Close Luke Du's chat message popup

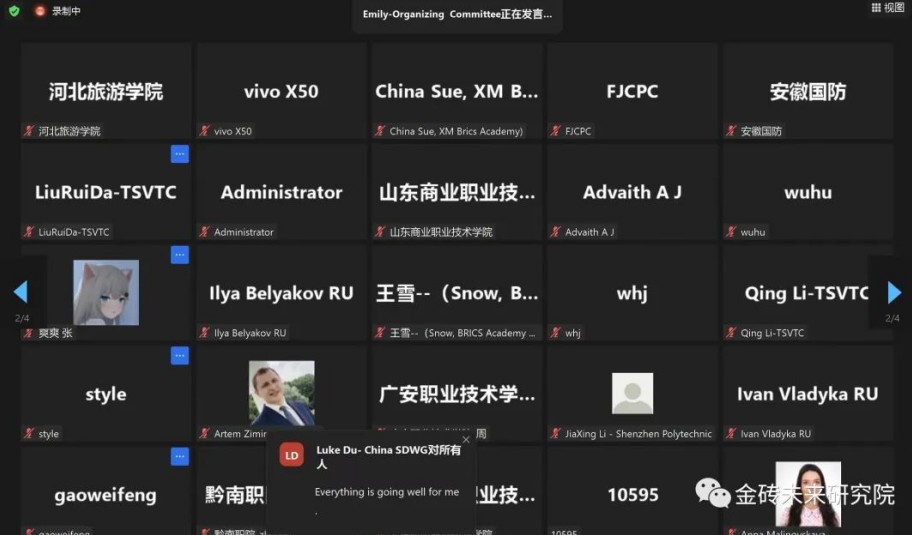(466, 440)
